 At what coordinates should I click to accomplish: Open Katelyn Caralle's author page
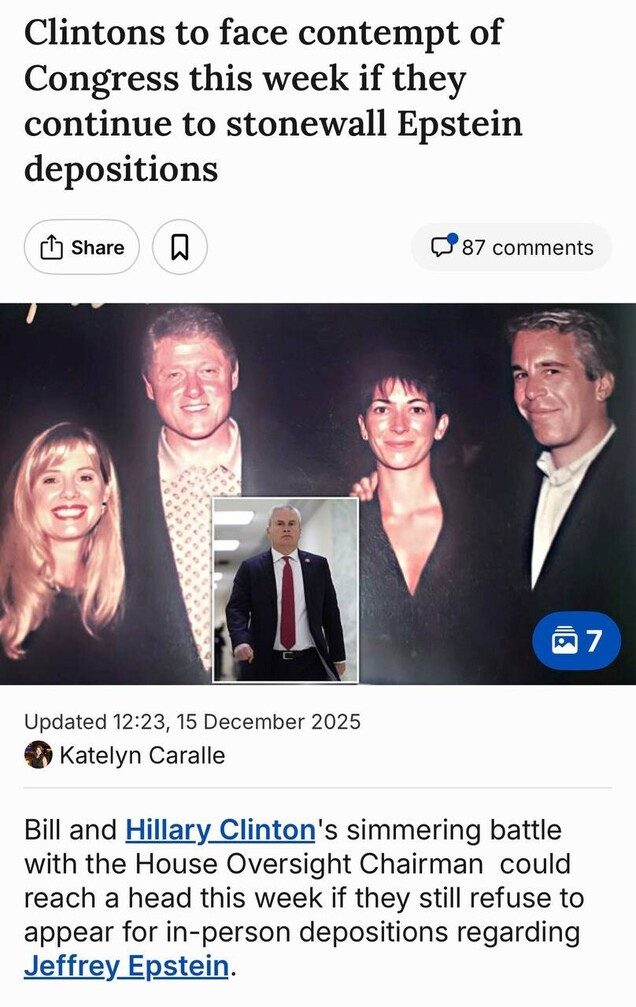point(142,755)
